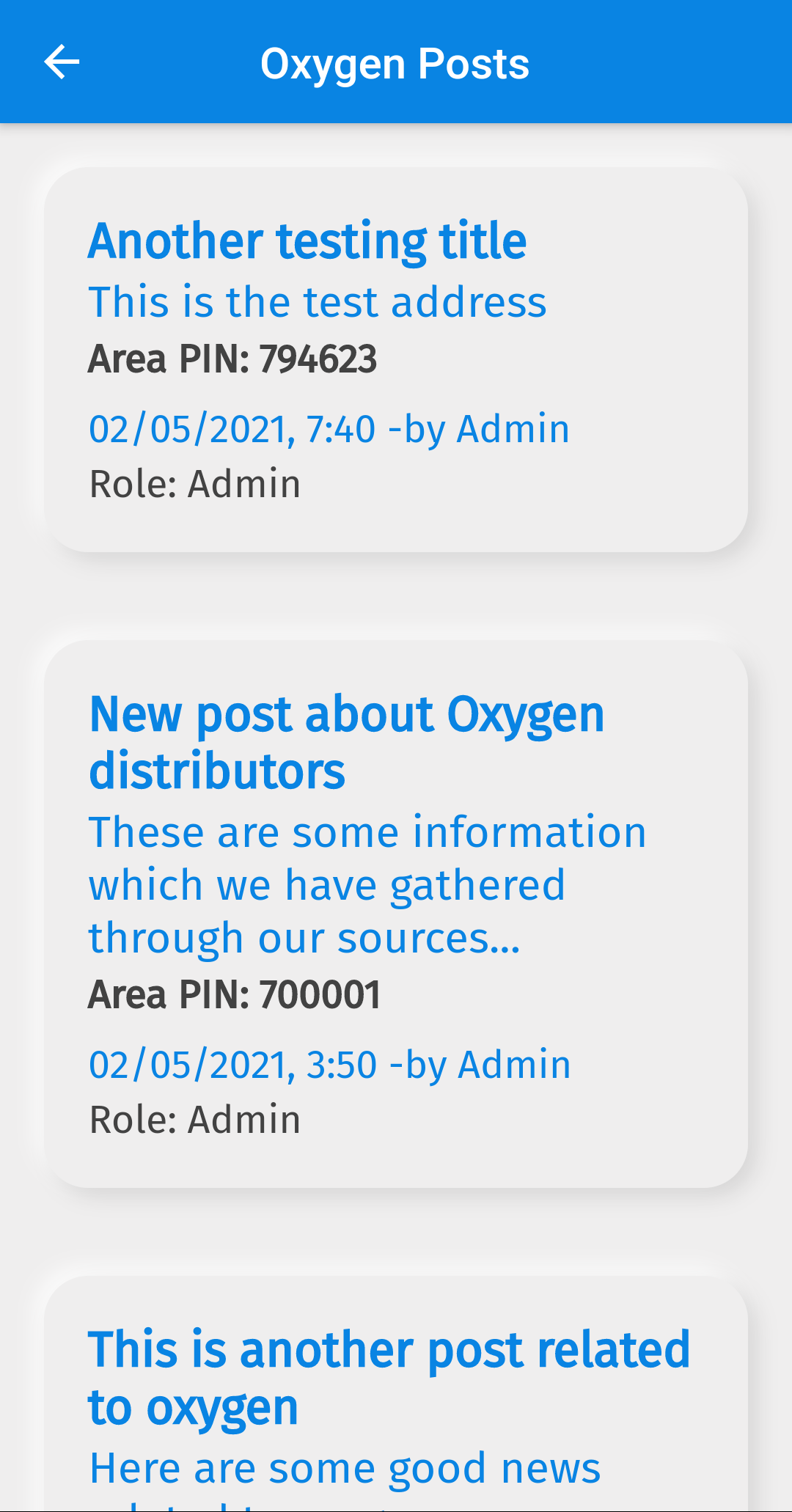Image resolution: width=792 pixels, height=1512 pixels.
Task: Go back using the arrow icon
Action: point(62,62)
